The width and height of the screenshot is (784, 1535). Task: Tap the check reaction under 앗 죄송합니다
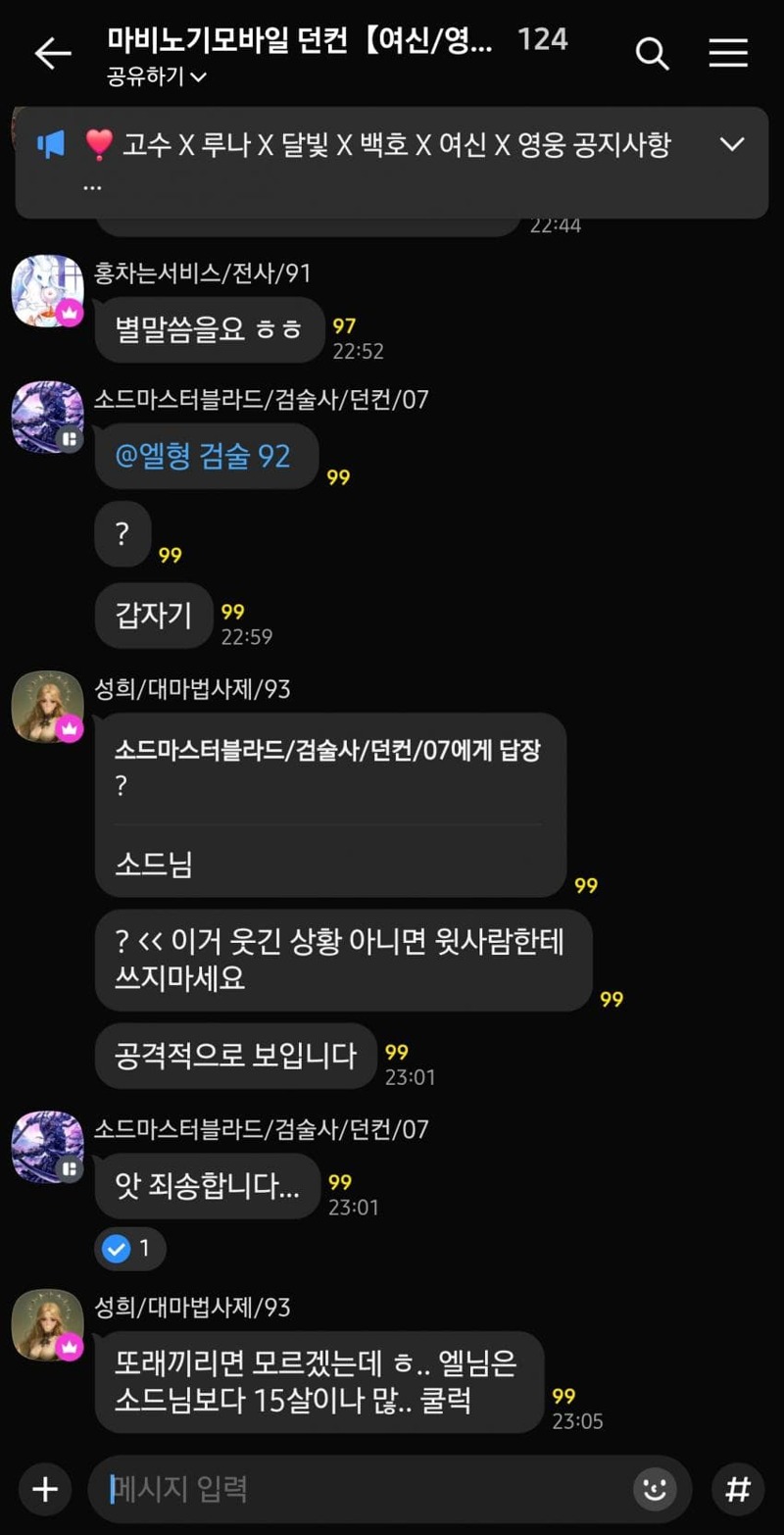130,1249
